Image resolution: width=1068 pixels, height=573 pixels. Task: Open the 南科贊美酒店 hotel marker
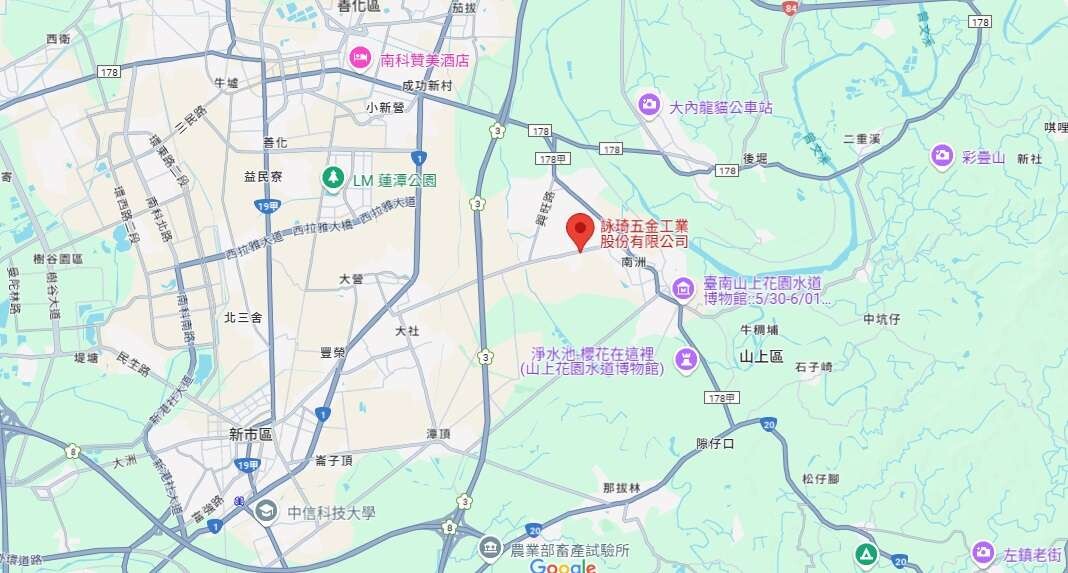(359, 59)
